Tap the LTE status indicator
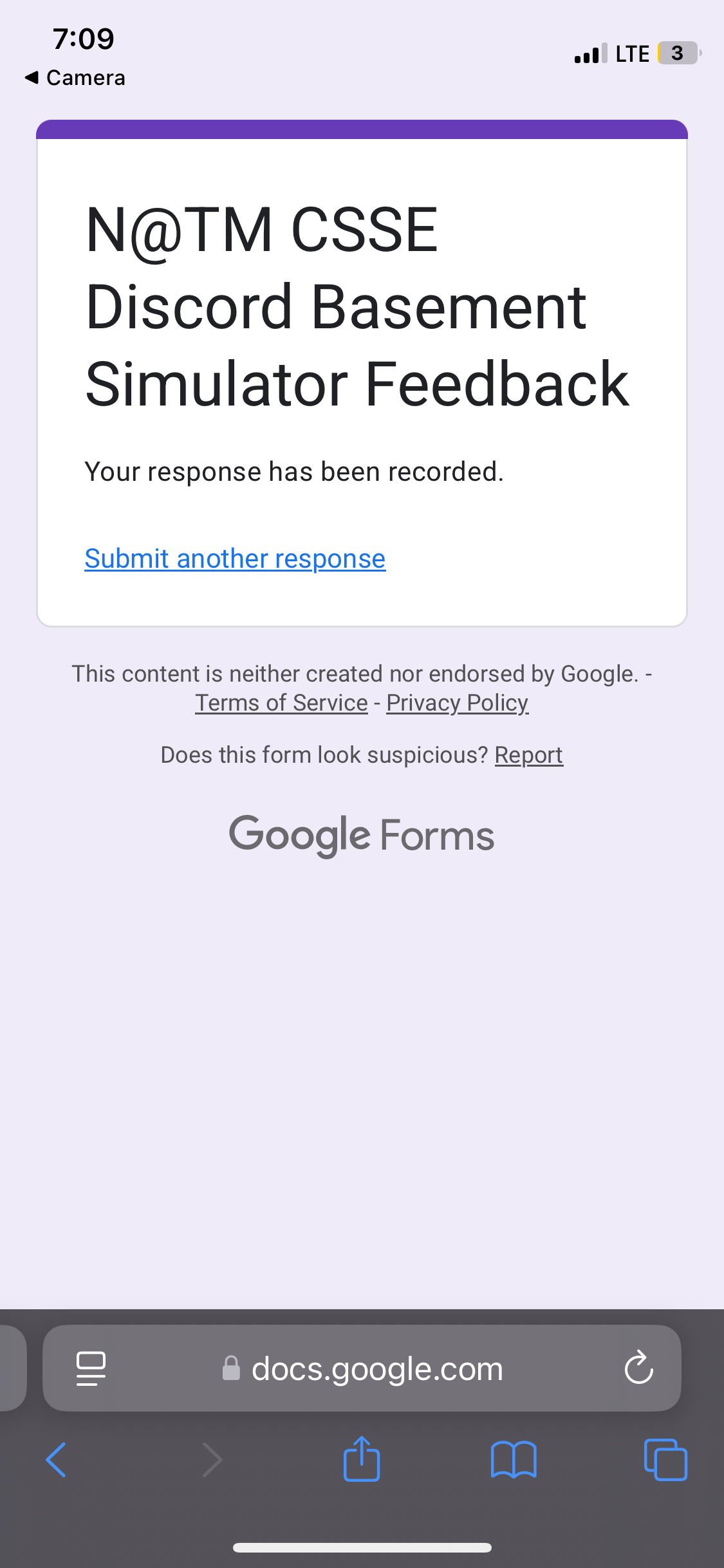Screen dimensions: 724x1568 click(x=633, y=53)
